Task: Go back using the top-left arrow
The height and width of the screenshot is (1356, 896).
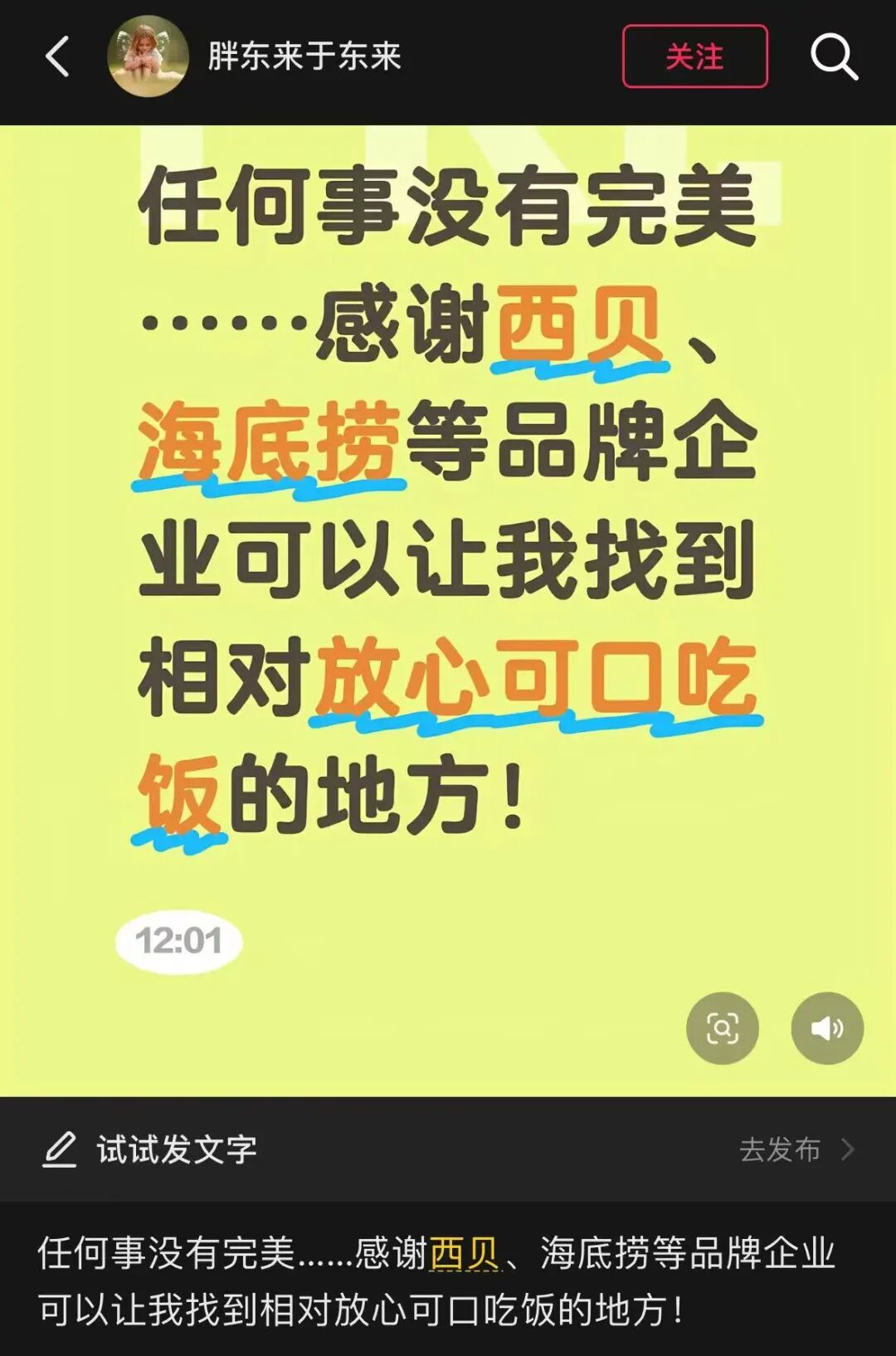Action: [x=57, y=56]
